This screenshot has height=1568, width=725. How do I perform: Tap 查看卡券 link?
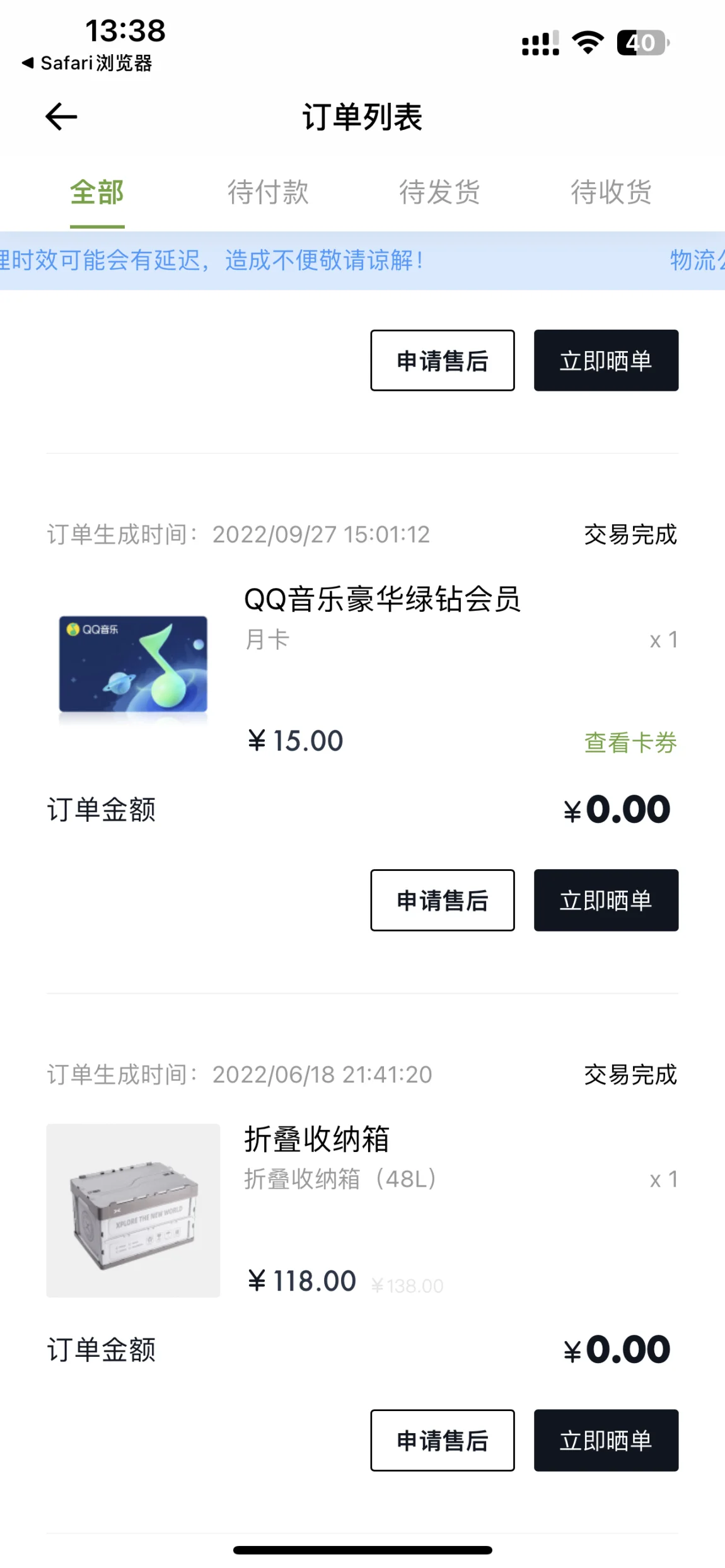pyautogui.click(x=630, y=742)
